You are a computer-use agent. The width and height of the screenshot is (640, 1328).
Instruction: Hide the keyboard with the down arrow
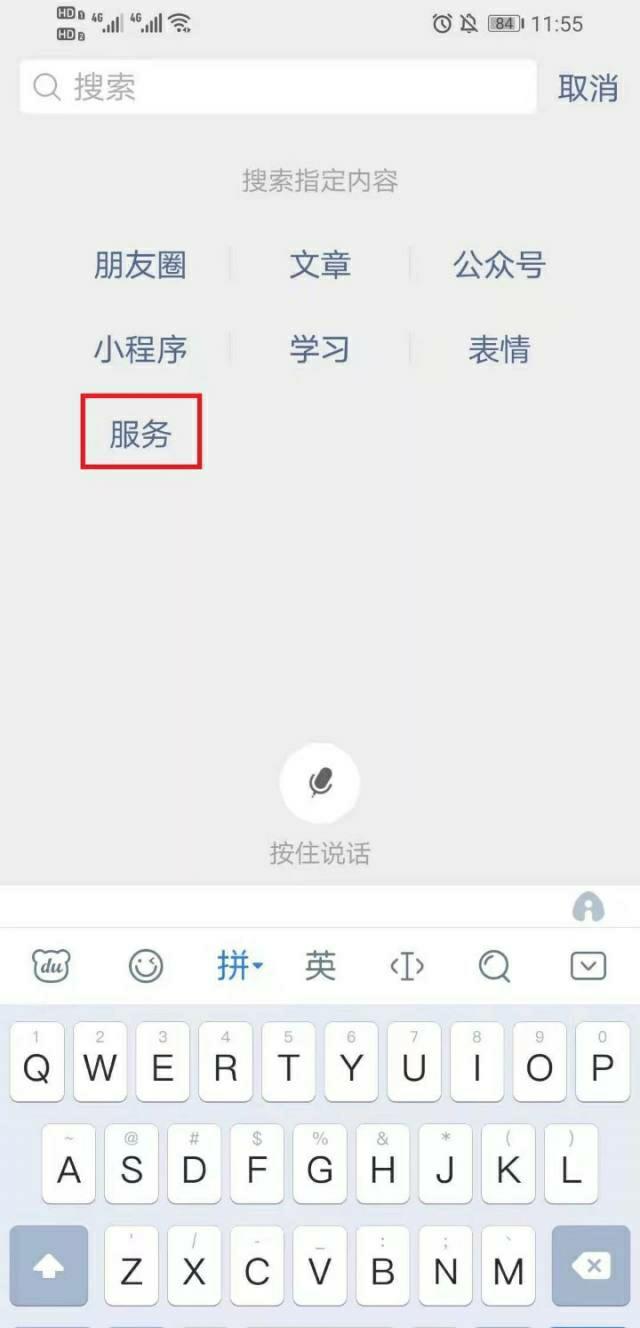[x=588, y=965]
